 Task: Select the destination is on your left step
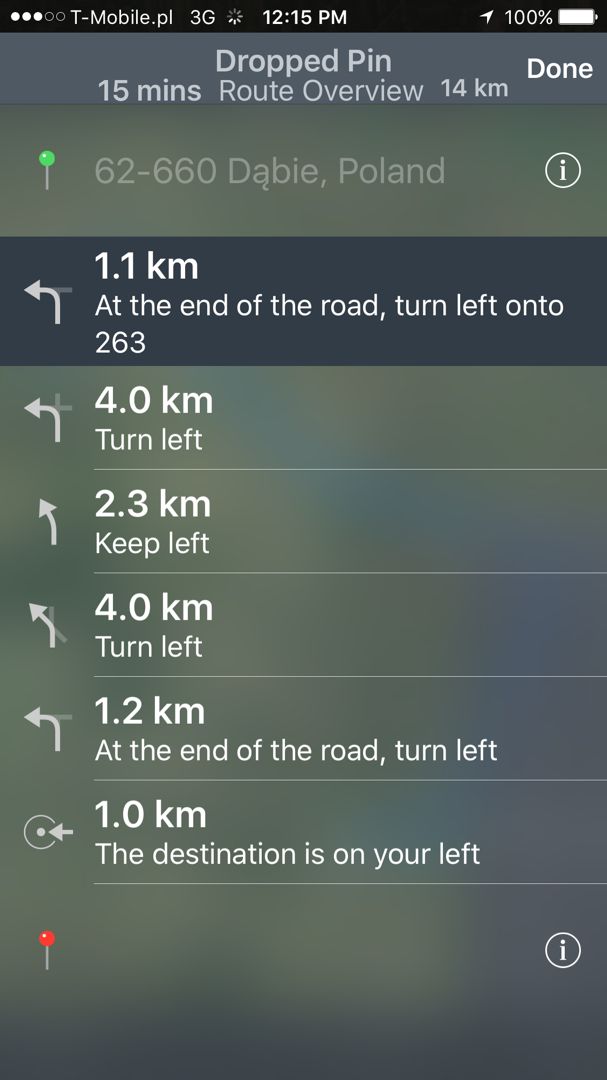(303, 833)
